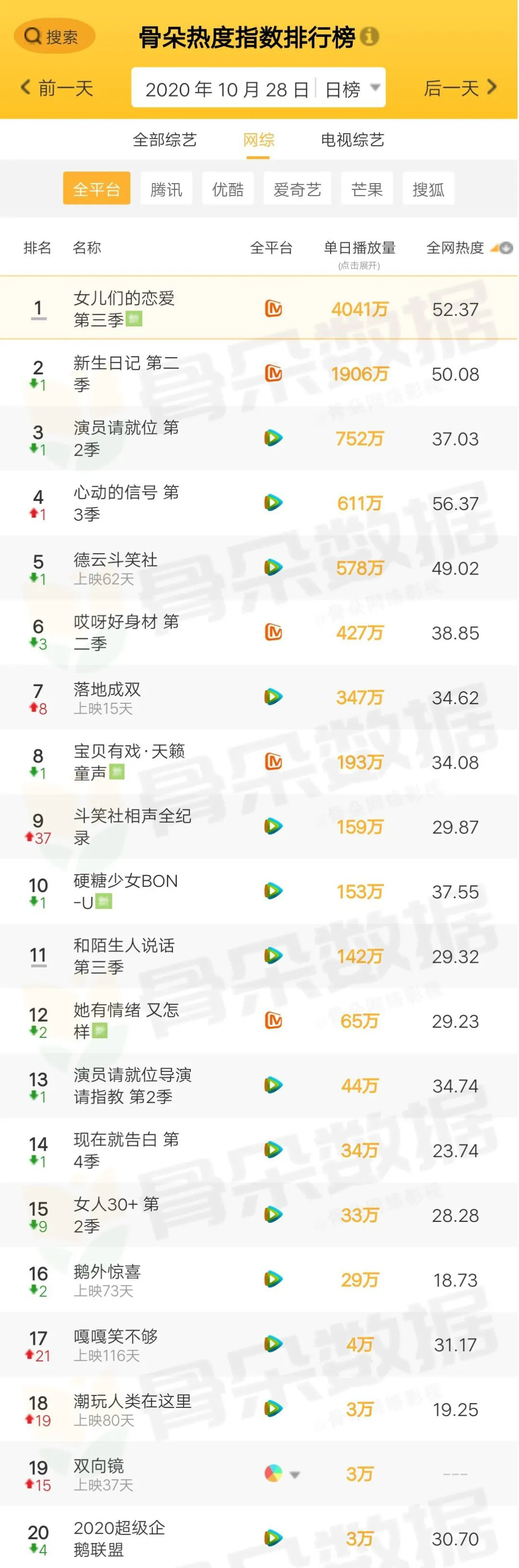The width and height of the screenshot is (519, 1568).
Task: Select the 全平台 platform filter
Action: pos(96,189)
